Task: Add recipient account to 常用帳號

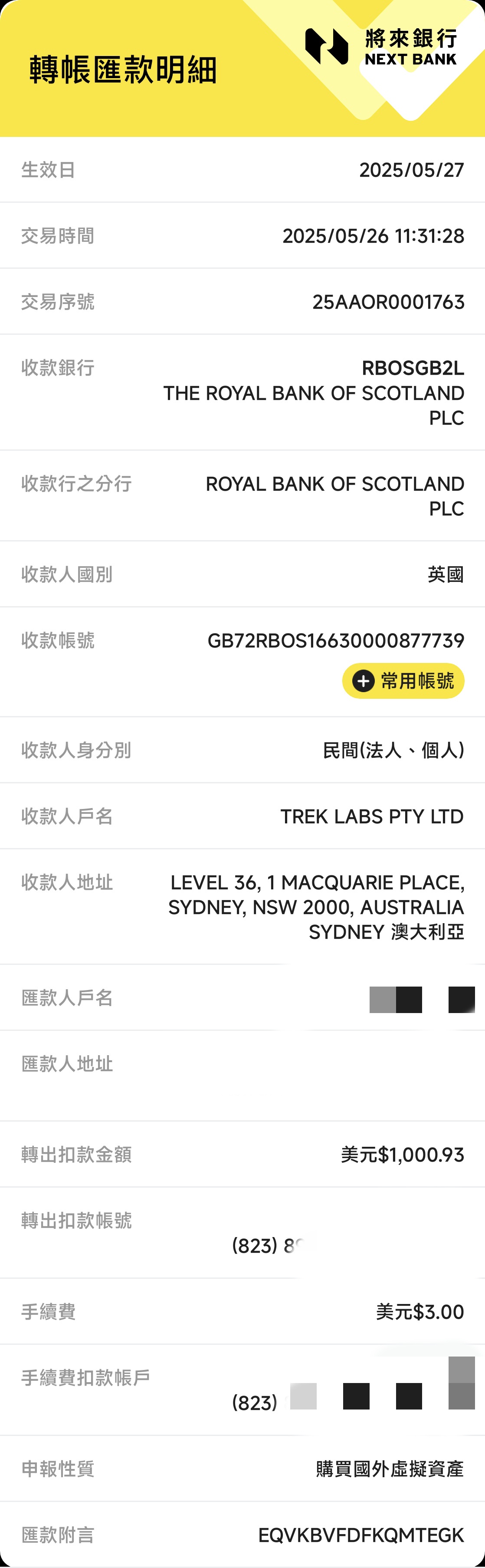Action: [x=403, y=680]
